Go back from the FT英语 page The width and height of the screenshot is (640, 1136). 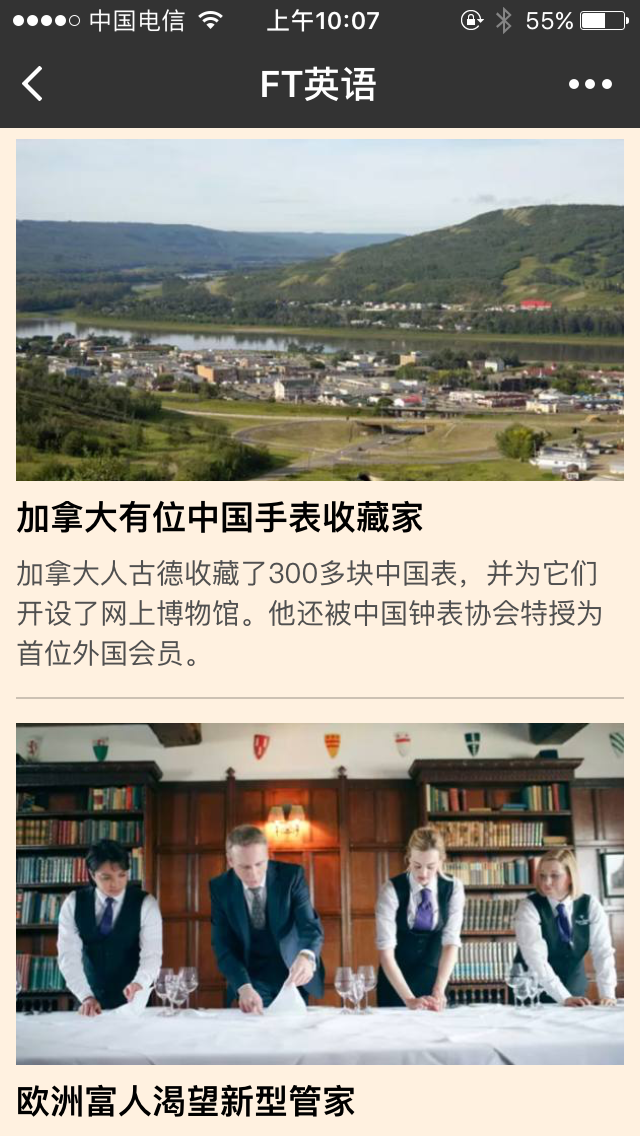point(33,84)
